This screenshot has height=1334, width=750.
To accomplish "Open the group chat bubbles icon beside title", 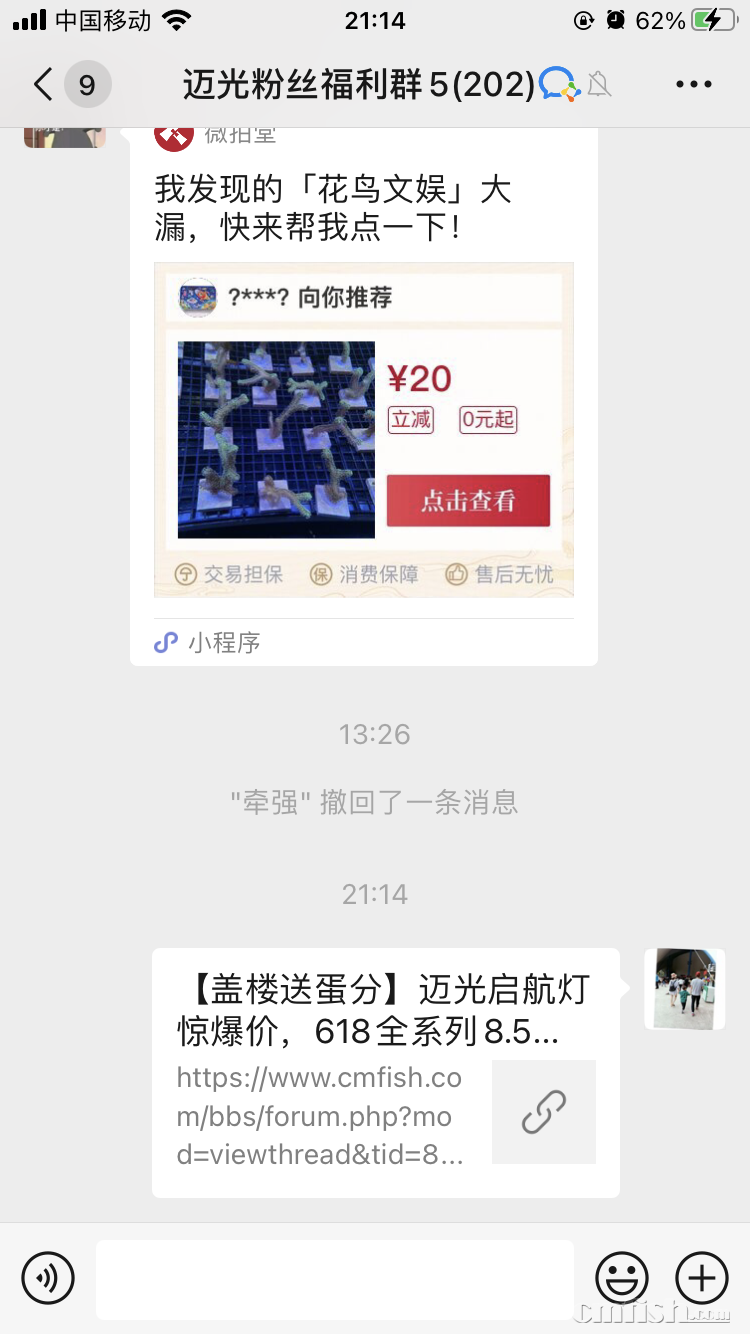I will click(x=559, y=83).
